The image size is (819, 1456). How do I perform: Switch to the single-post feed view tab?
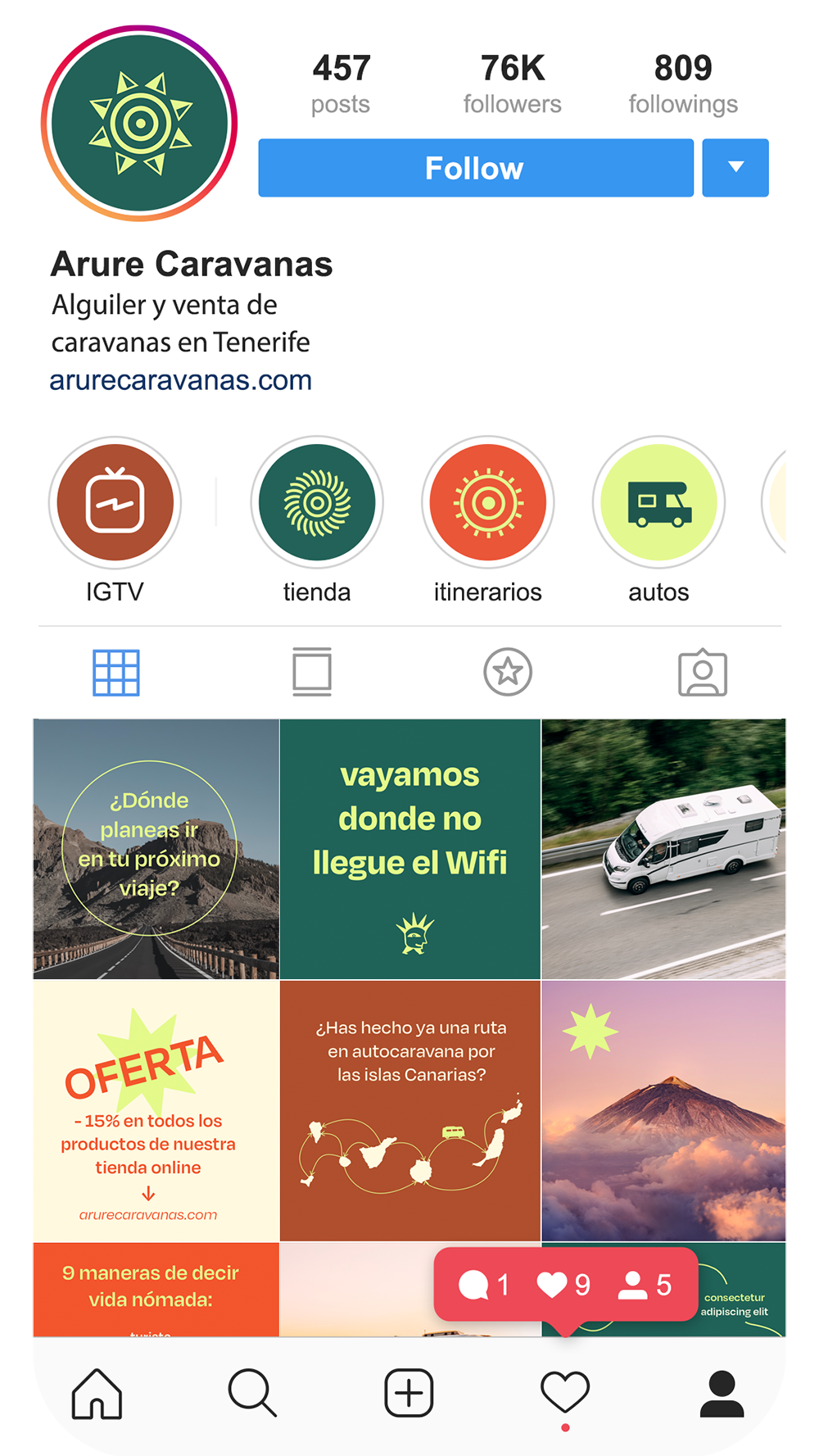point(312,673)
